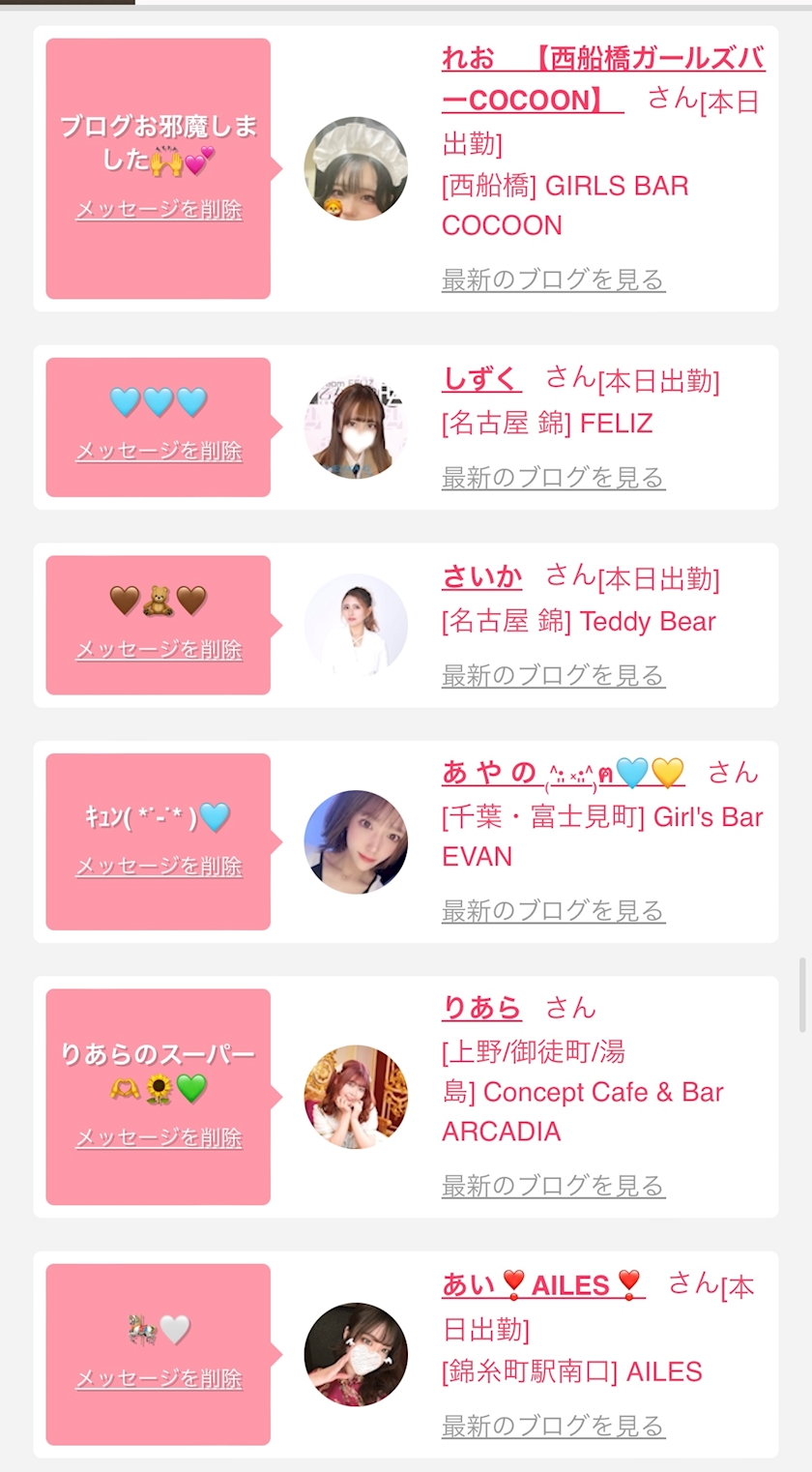Open れお's profile name link

[x=602, y=60]
